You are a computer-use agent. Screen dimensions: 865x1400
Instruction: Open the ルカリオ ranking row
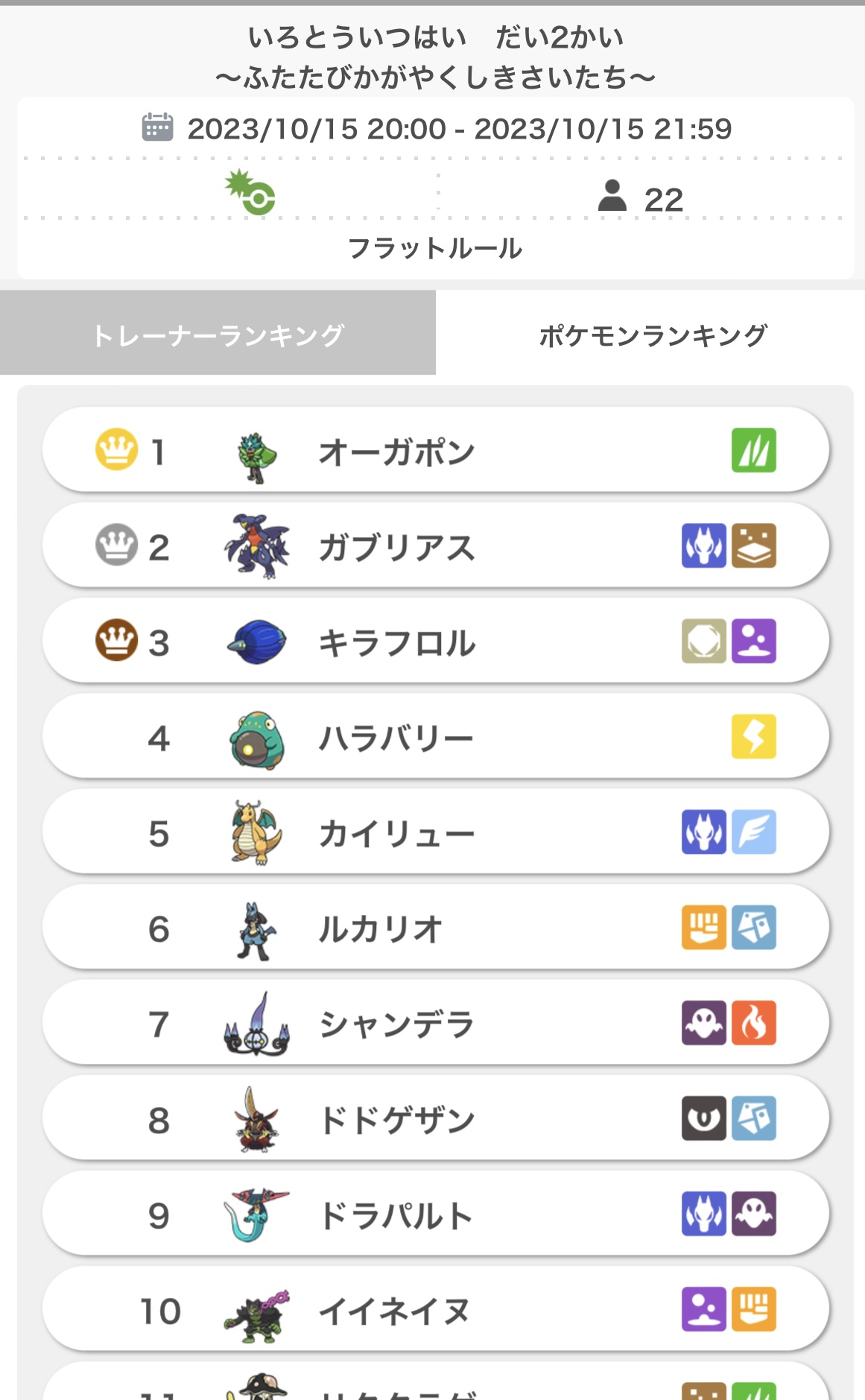pos(435,928)
